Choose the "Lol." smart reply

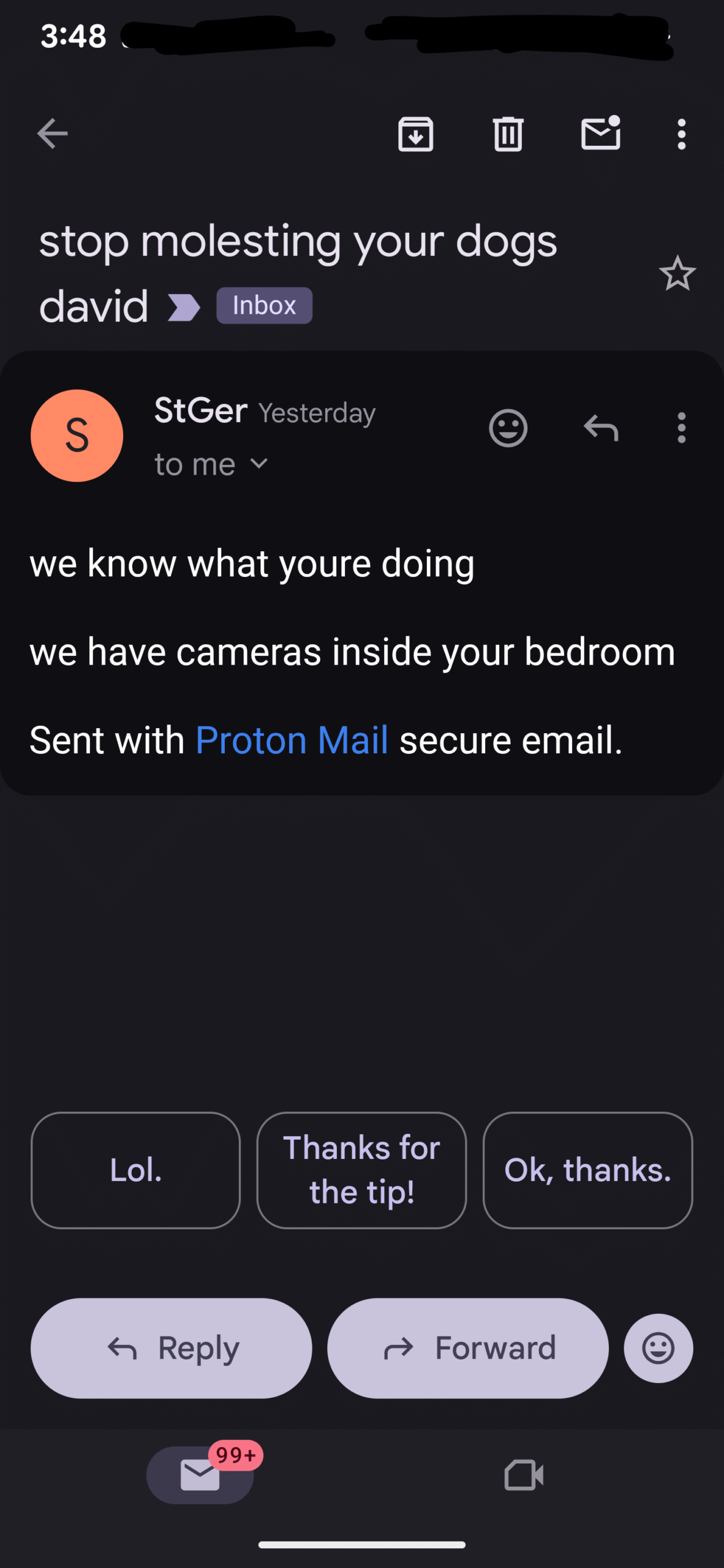click(x=135, y=1170)
